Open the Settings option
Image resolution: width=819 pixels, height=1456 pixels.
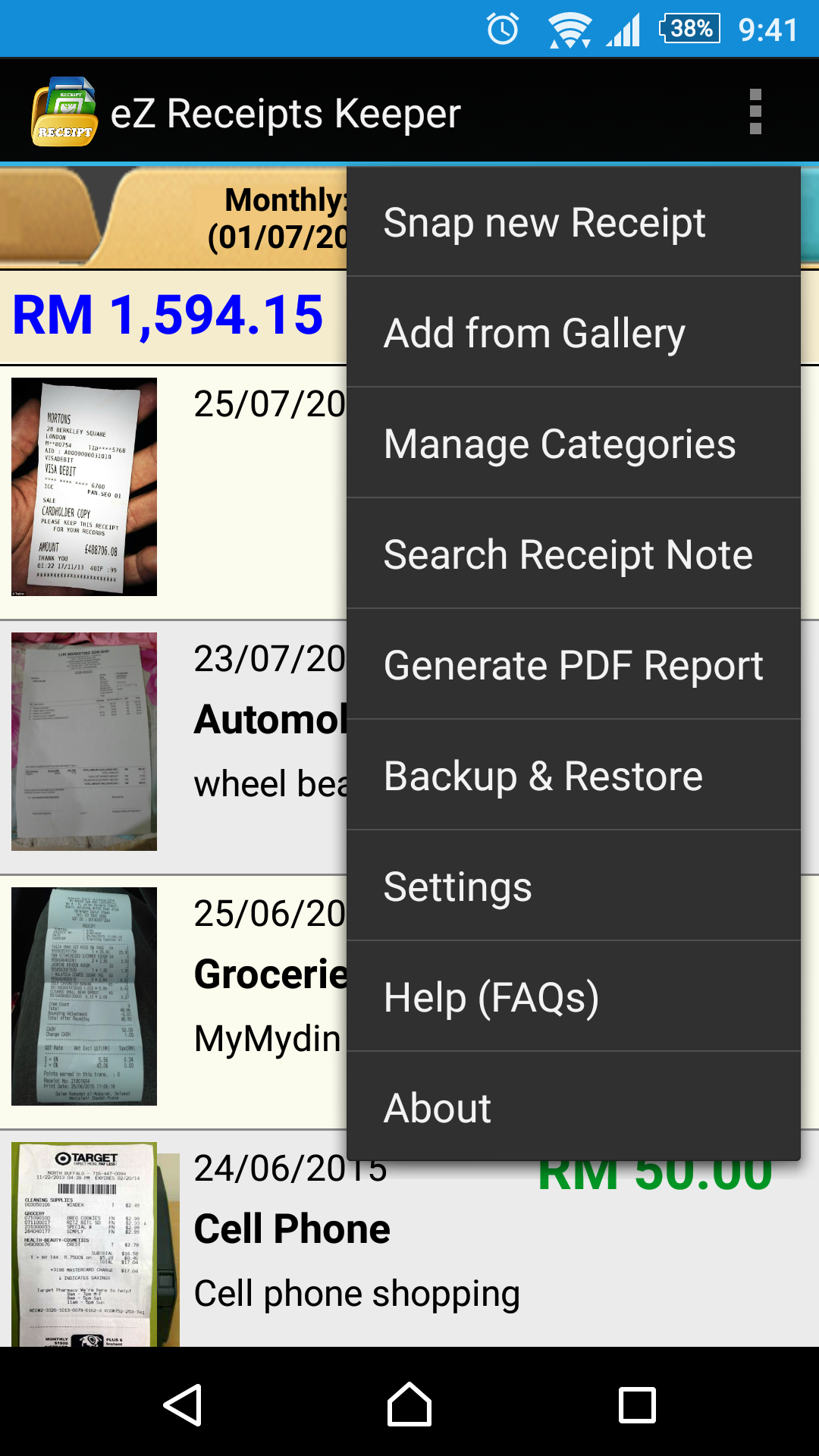(458, 886)
